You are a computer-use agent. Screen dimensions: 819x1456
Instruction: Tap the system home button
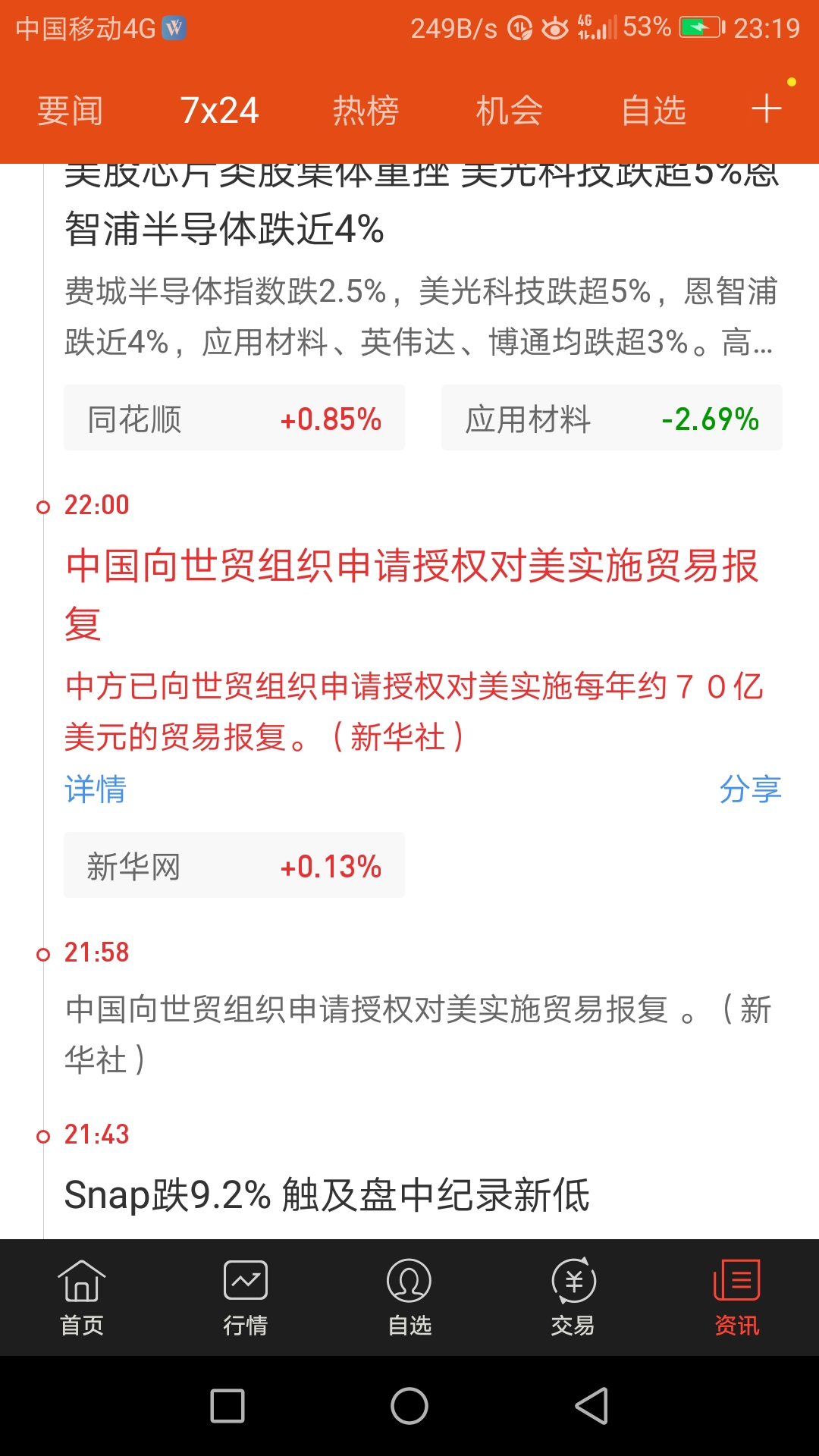tap(409, 1406)
